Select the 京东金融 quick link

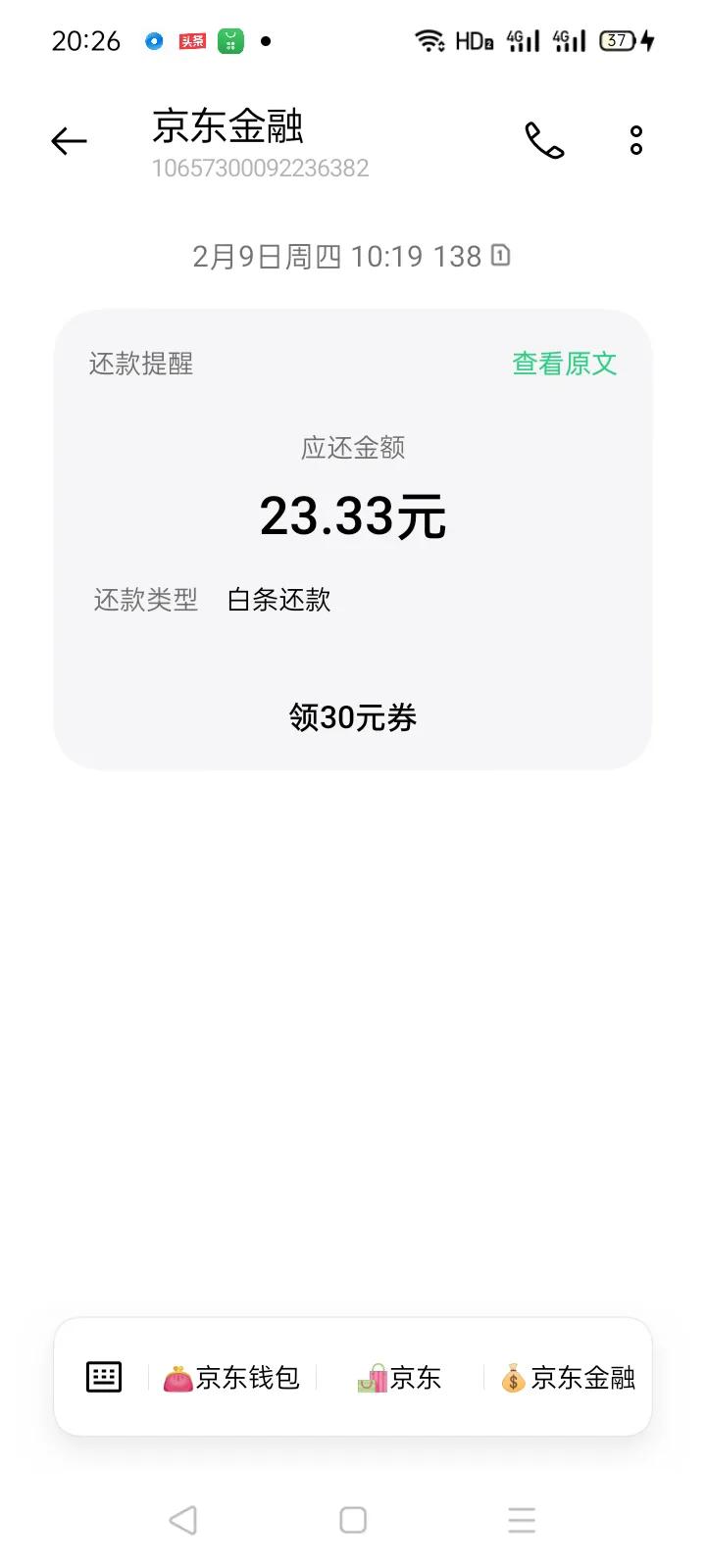(585, 1376)
